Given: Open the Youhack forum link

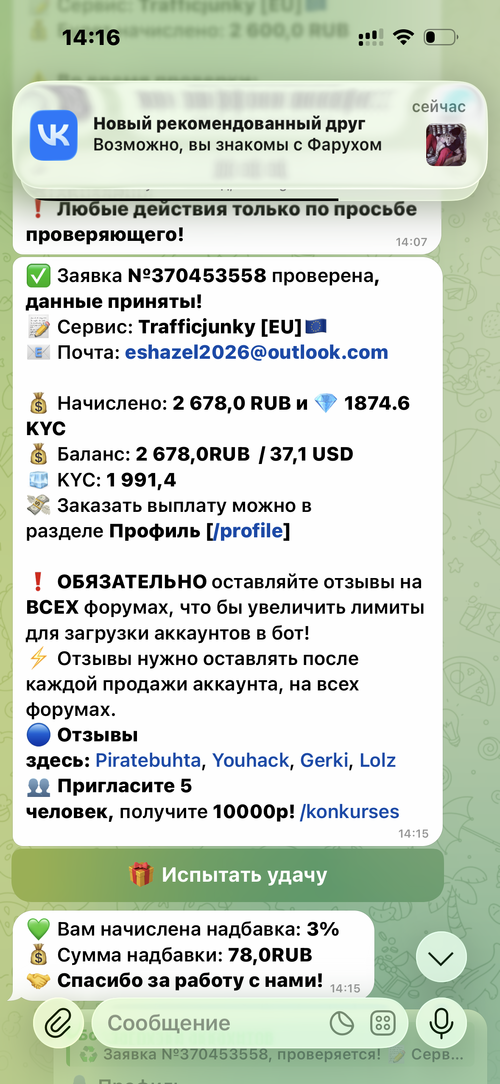Looking at the screenshot, I should pyautogui.click(x=250, y=761).
